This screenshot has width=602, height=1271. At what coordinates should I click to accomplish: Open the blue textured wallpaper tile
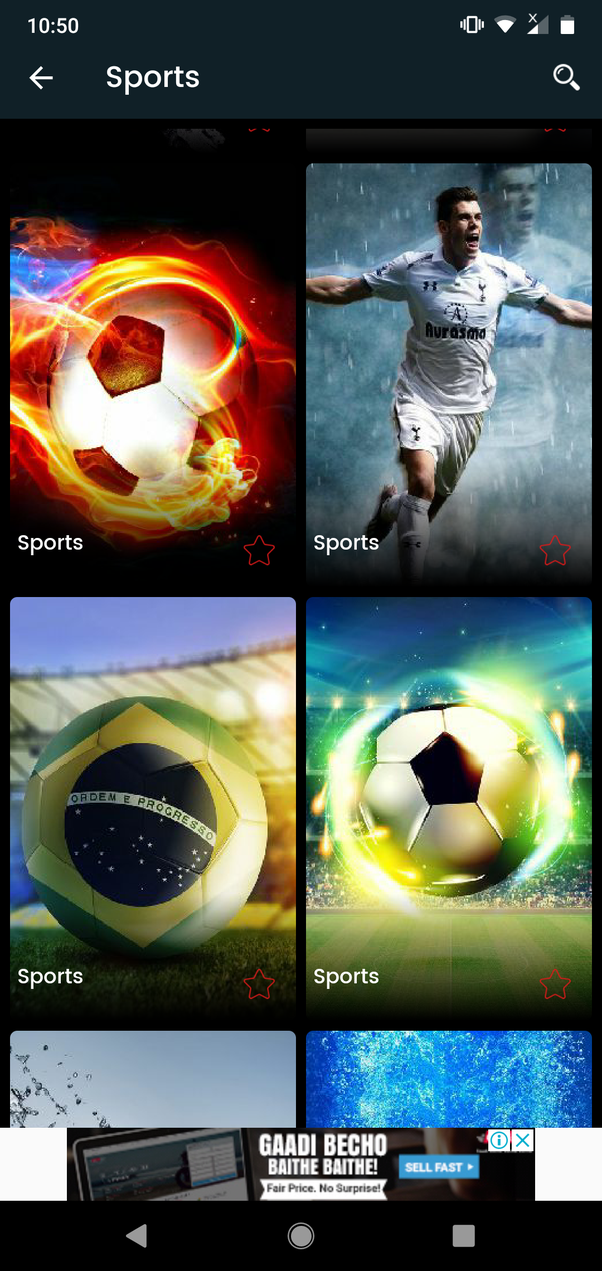click(x=449, y=1079)
